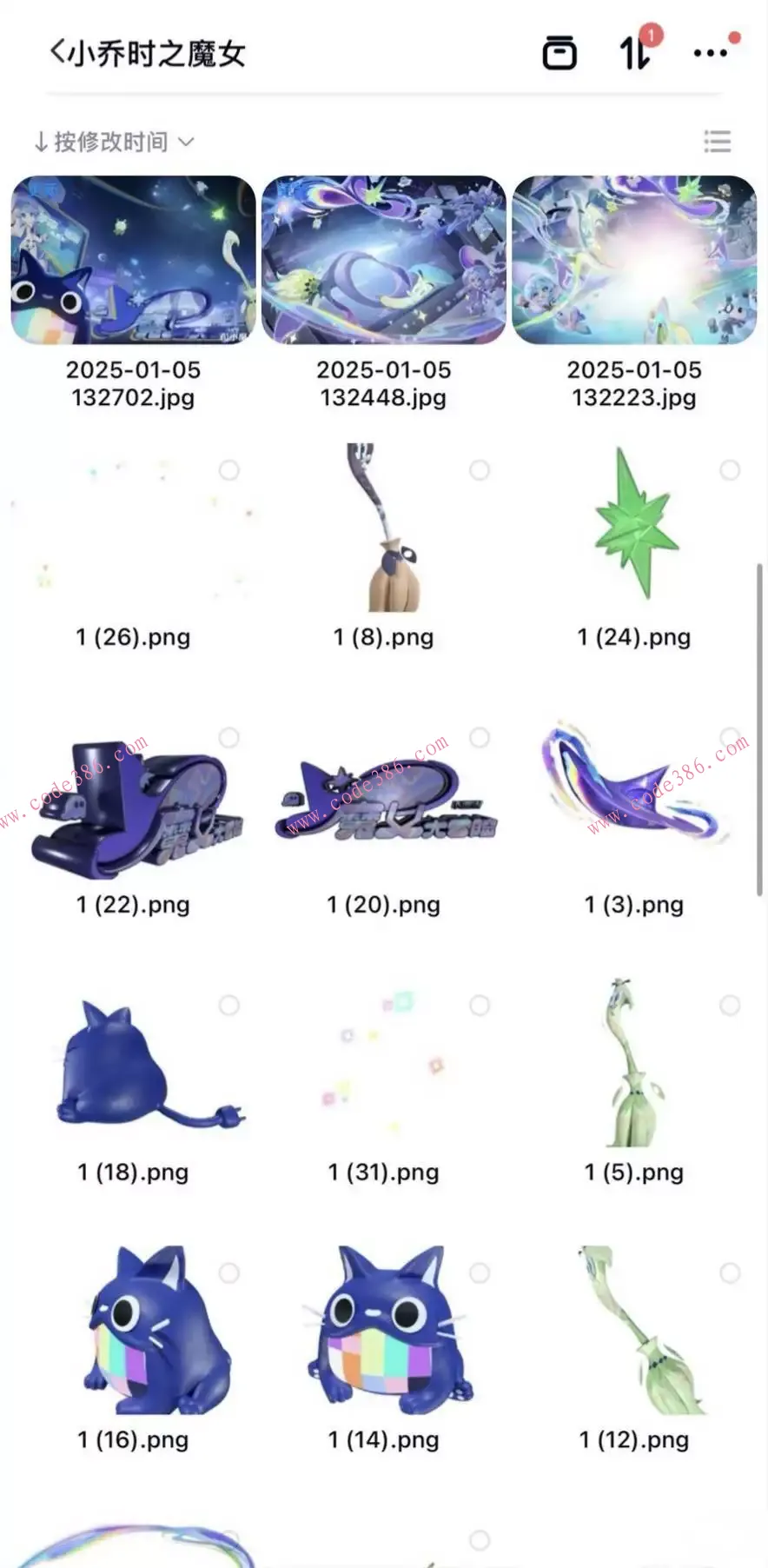Viewport: 768px width, 1568px height.
Task: Check the selection circle on 1 (31).png
Action: (479, 1005)
